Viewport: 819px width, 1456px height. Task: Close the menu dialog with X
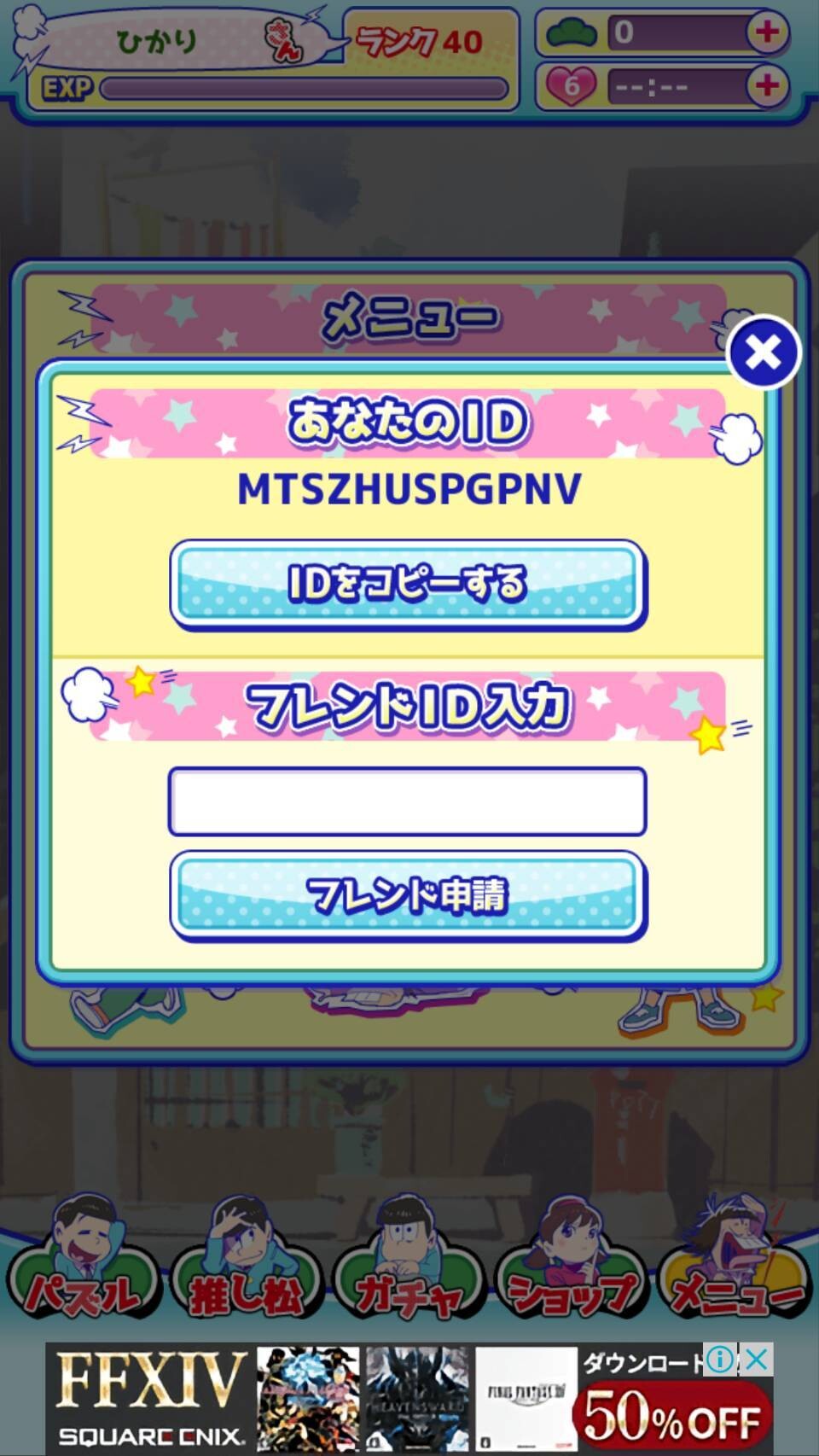click(764, 352)
